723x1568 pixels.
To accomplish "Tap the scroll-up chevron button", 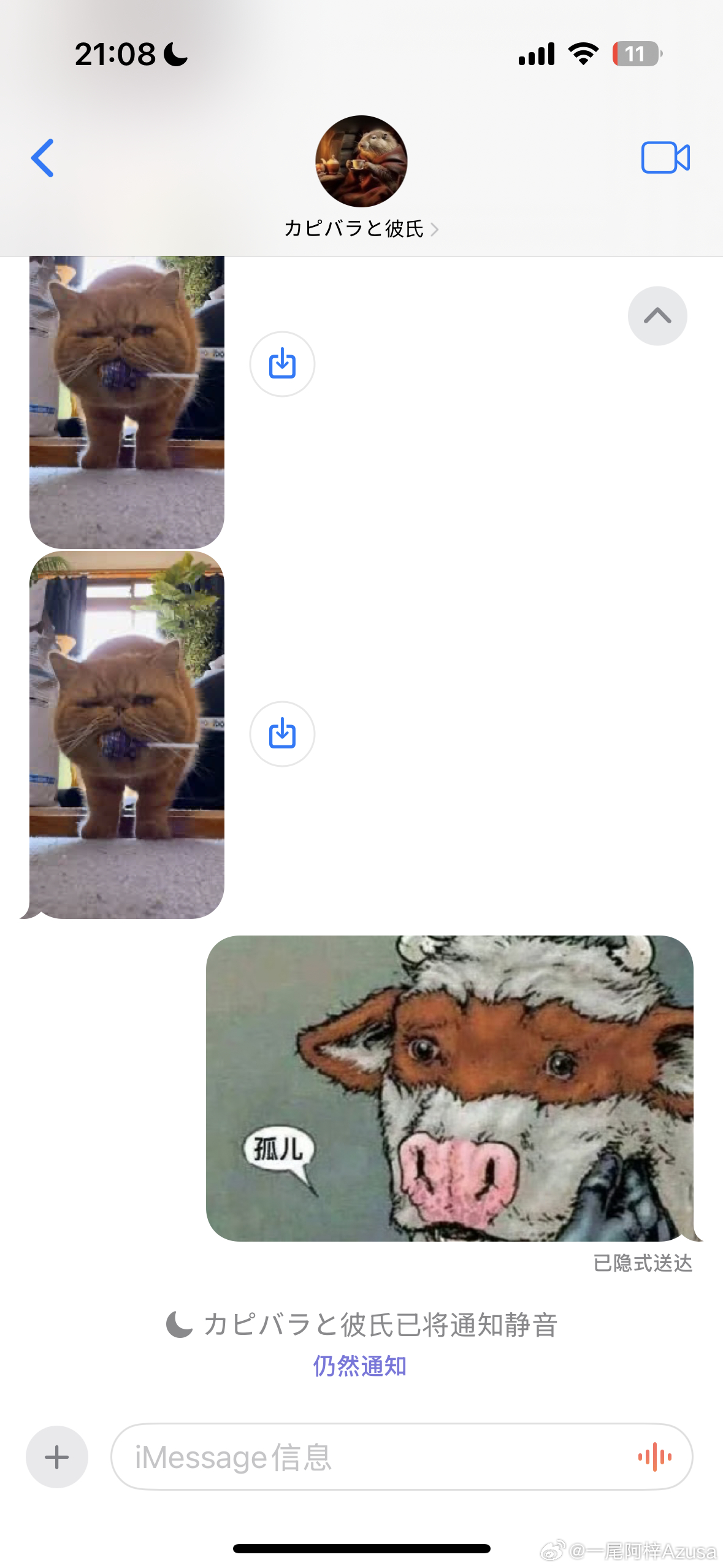I will 657,316.
